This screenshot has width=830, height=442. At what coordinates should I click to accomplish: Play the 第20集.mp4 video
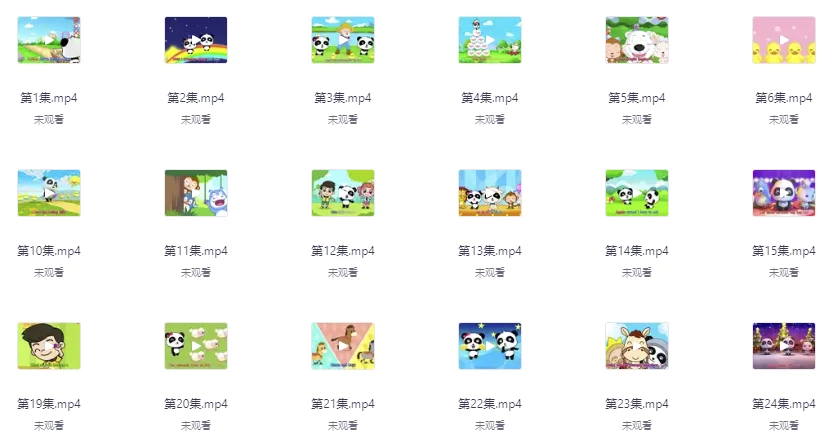click(x=196, y=346)
